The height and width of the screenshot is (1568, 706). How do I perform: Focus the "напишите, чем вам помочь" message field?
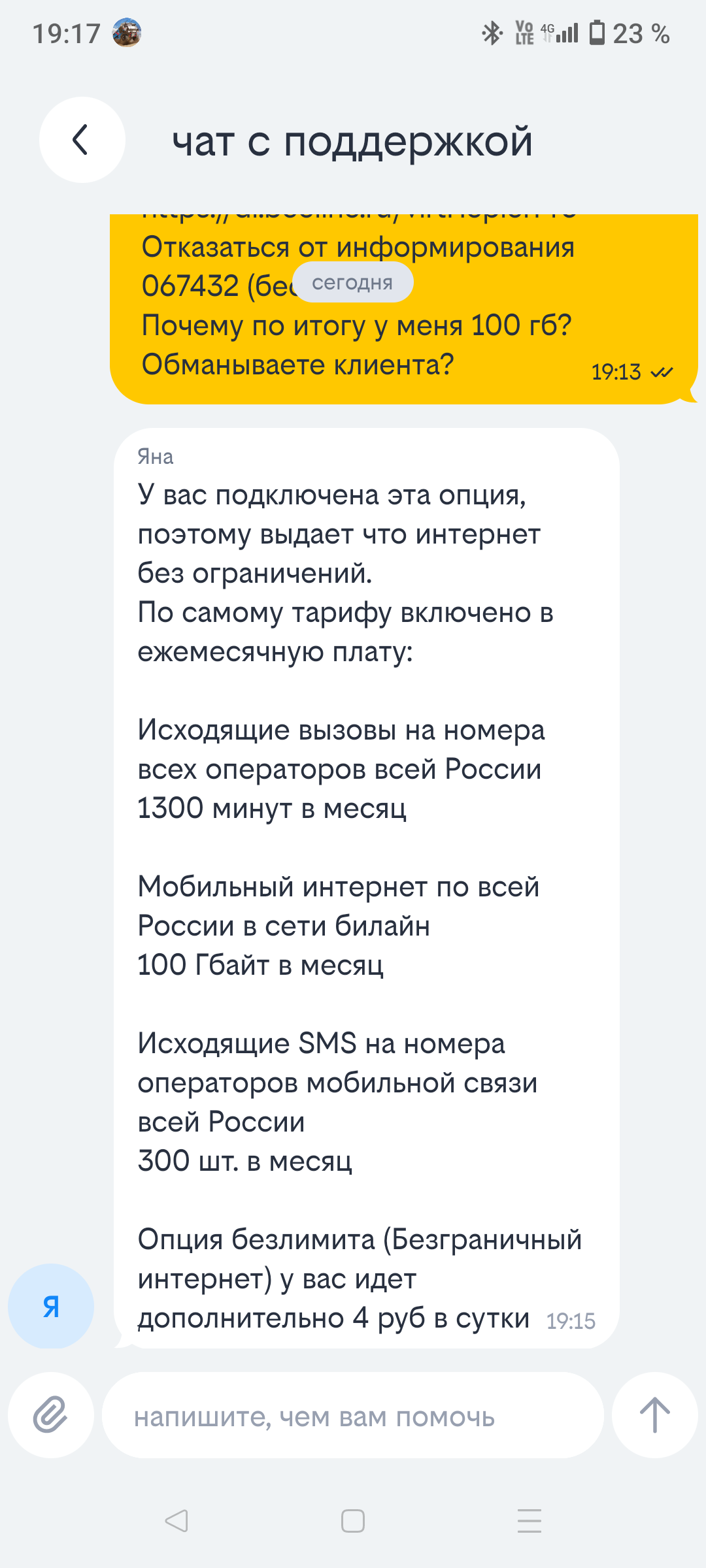(353, 1416)
